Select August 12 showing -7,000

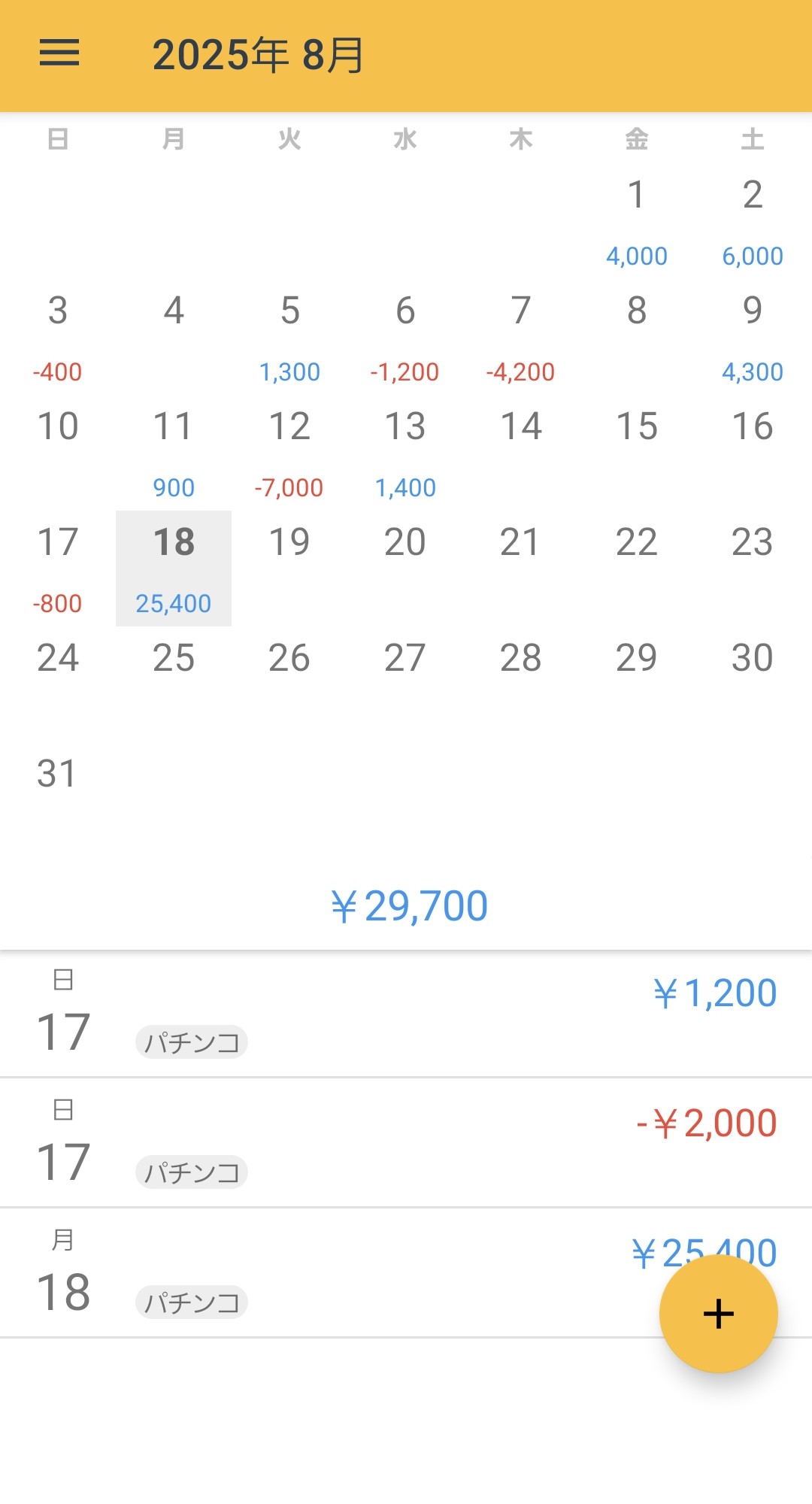pyautogui.click(x=289, y=453)
